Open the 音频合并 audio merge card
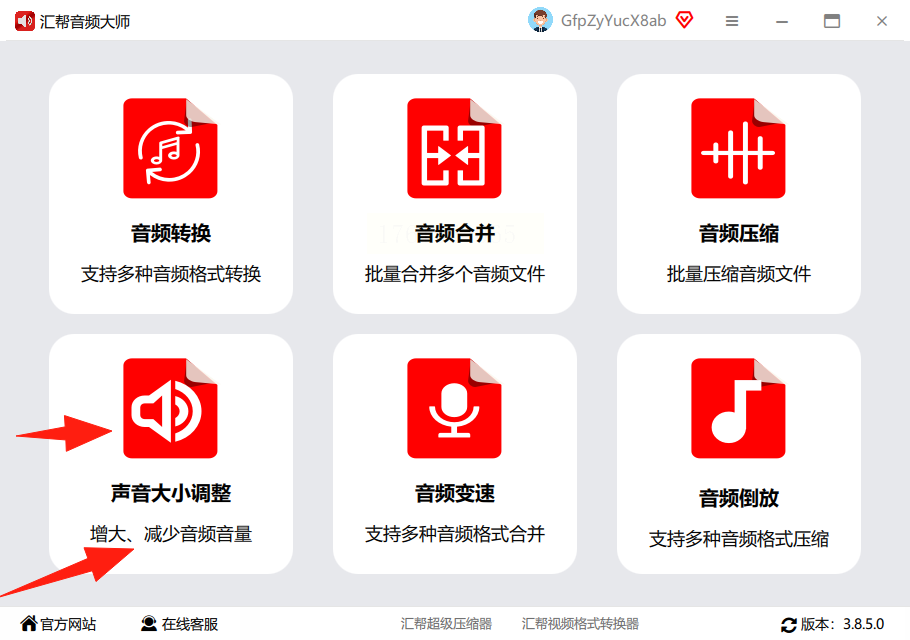 tap(455, 194)
